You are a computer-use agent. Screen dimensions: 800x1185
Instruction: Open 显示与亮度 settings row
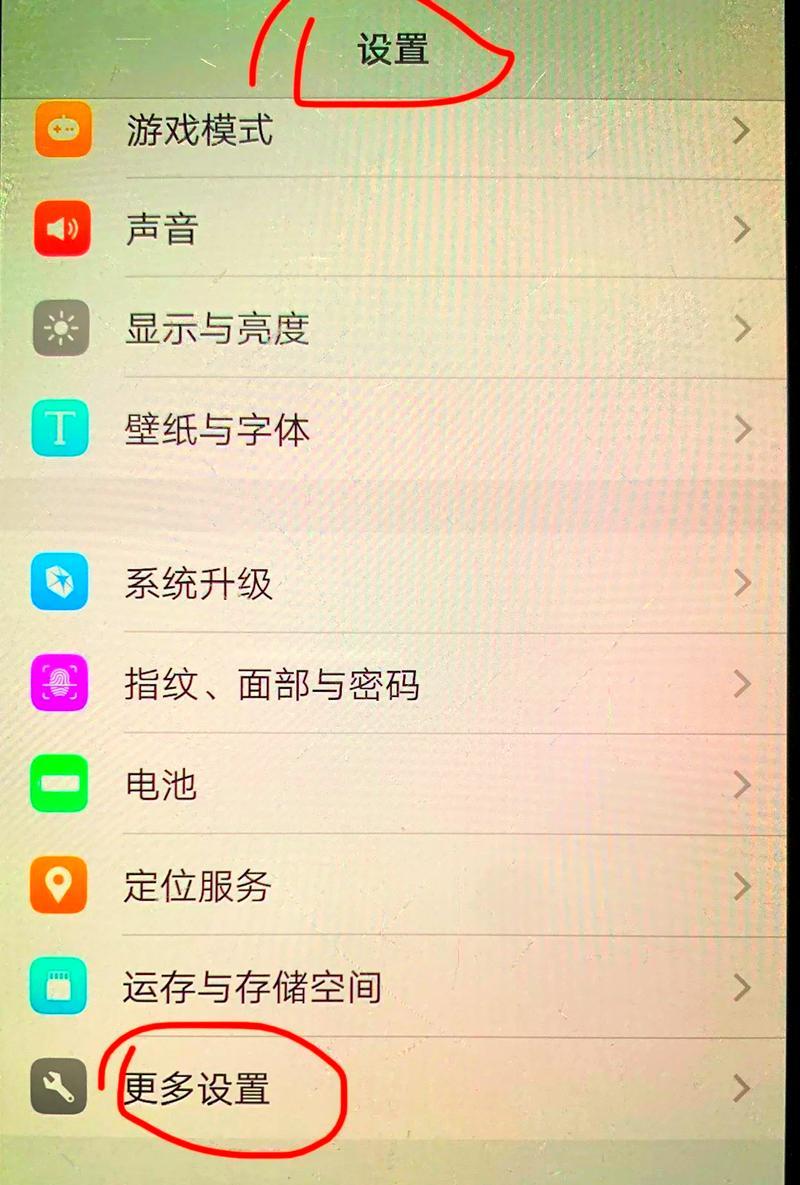[x=219, y=329]
